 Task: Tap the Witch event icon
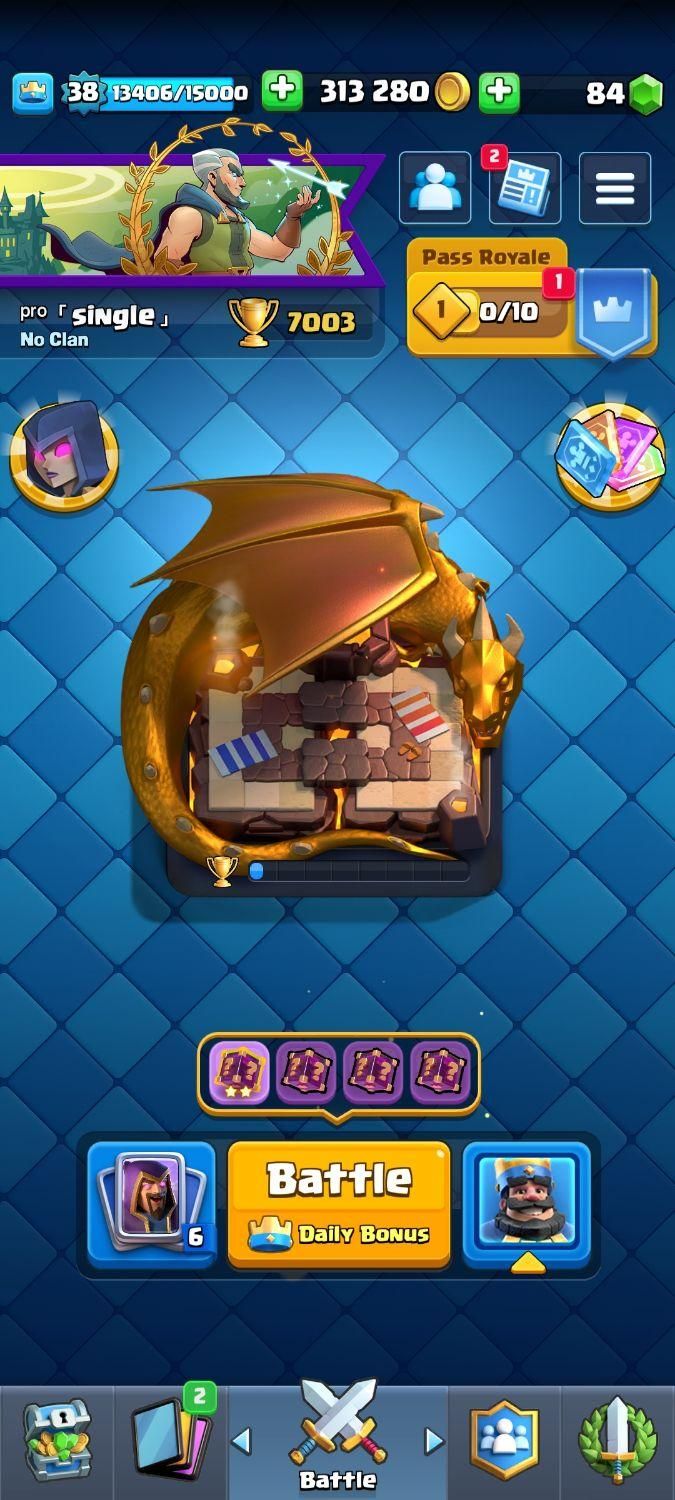[x=64, y=456]
